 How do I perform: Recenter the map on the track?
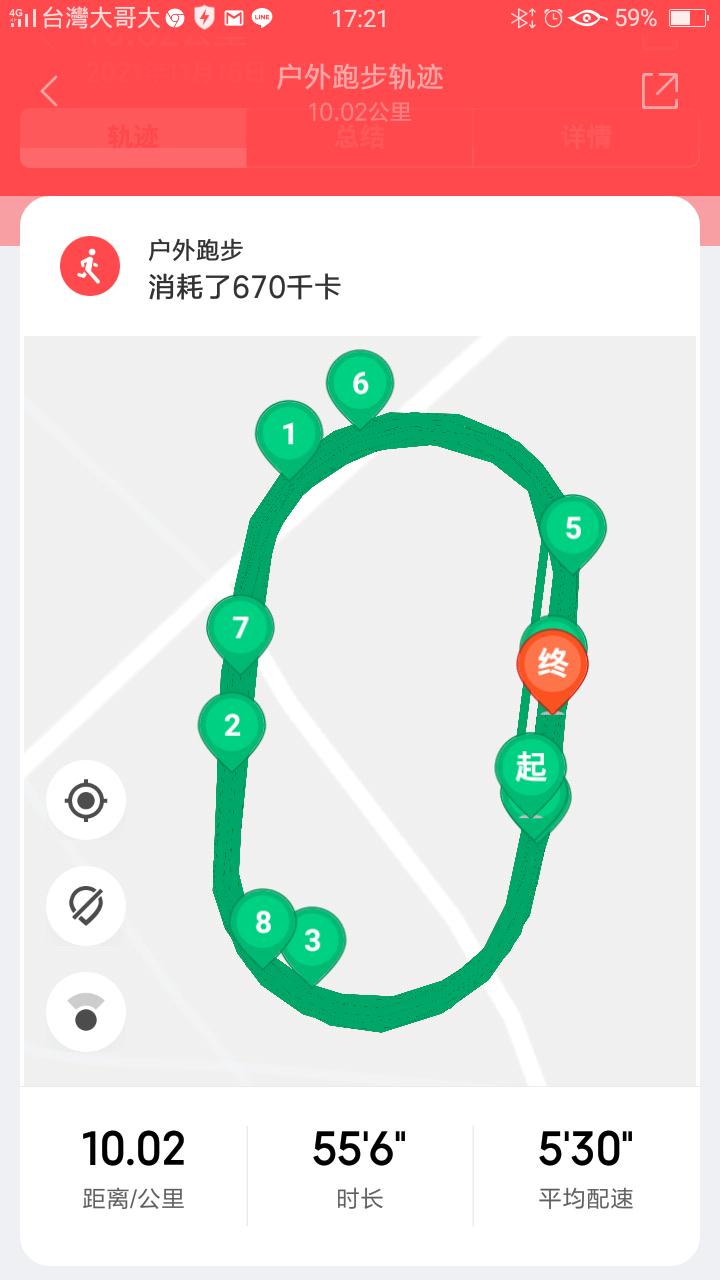[86, 800]
